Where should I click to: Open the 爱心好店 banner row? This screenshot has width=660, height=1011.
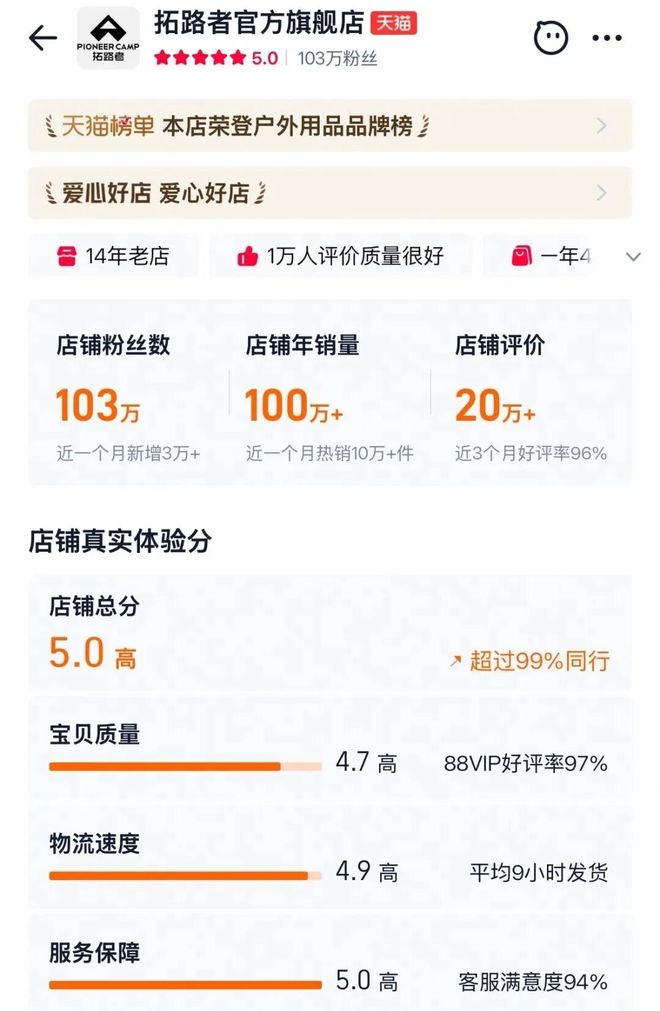pyautogui.click(x=329, y=193)
